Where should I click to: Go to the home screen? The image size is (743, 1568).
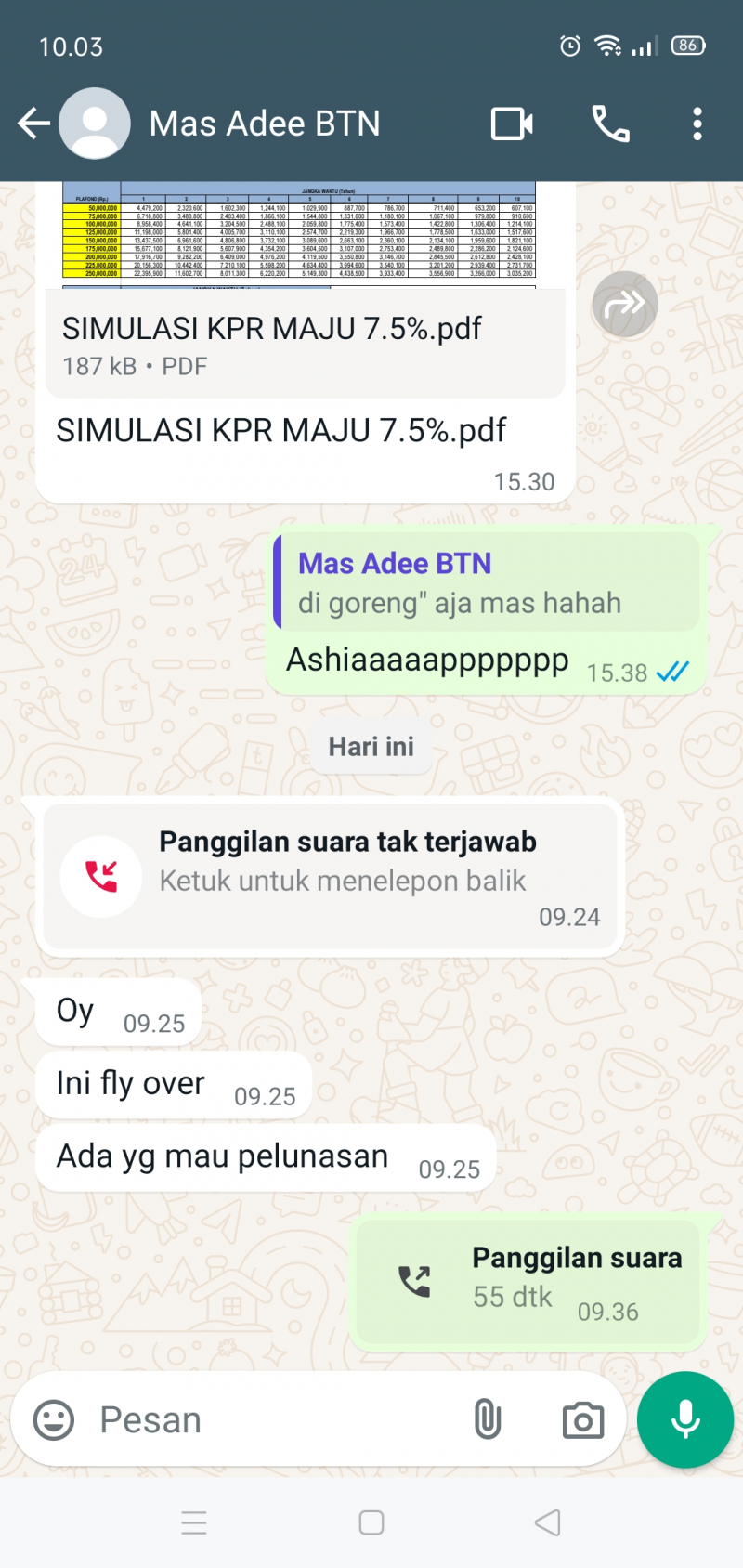[371, 1522]
